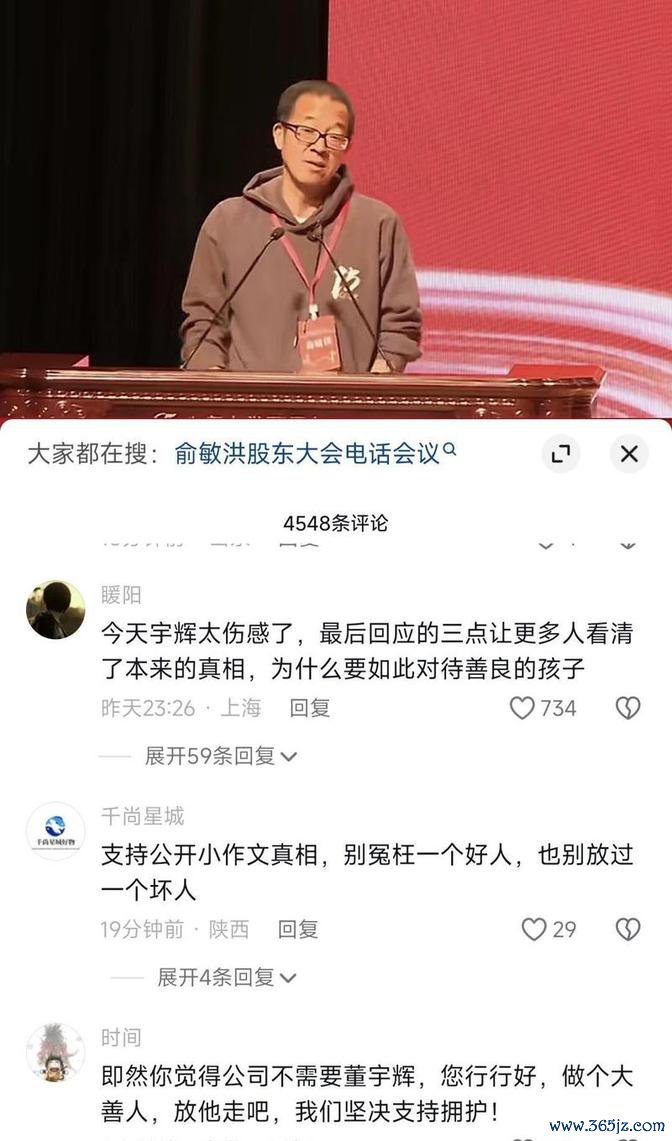Like 暖阳's comment
672x1141 pixels.
[x=524, y=708]
